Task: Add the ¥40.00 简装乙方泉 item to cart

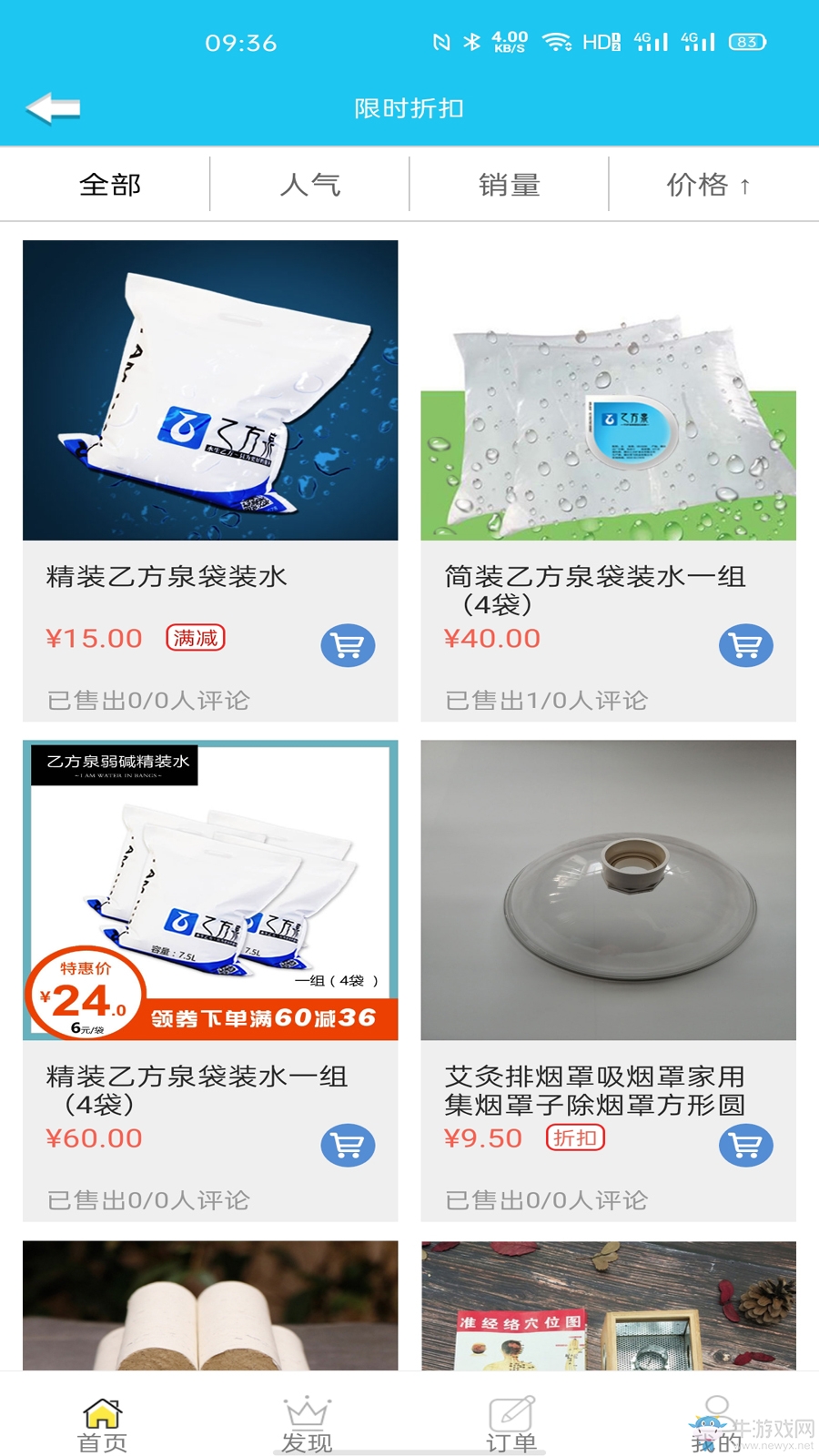Action: (745, 645)
